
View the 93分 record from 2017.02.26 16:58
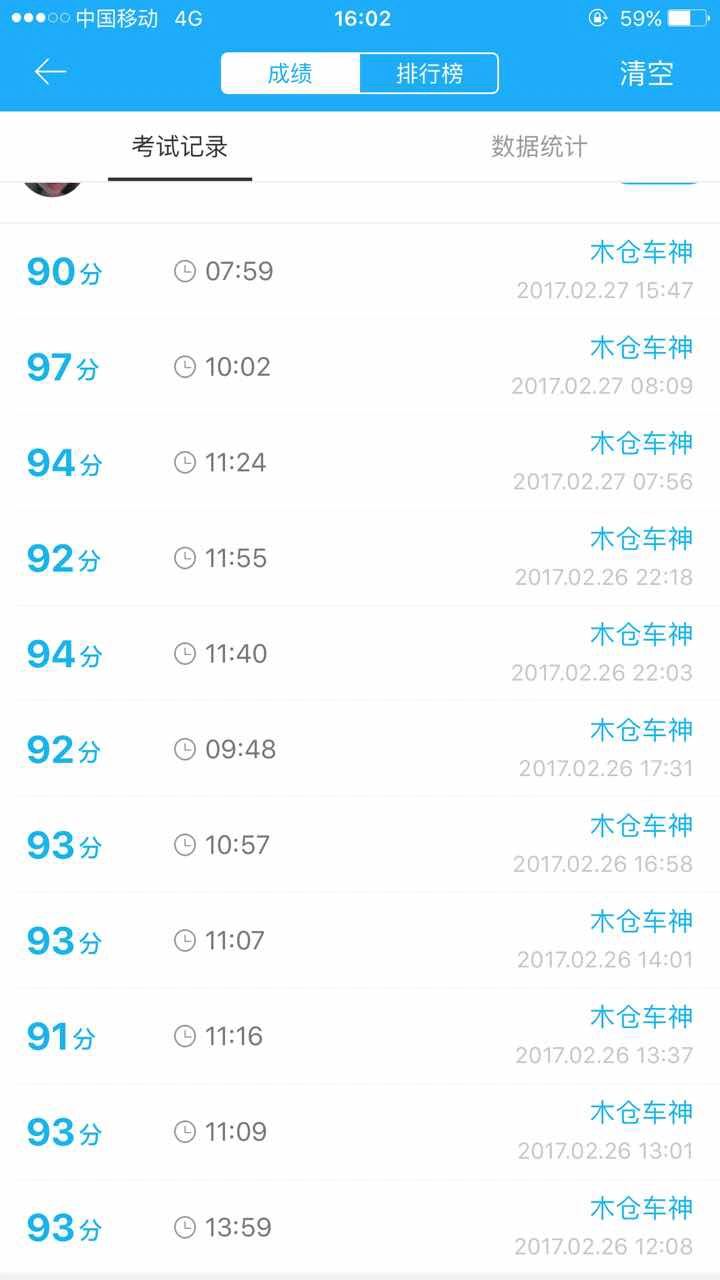[x=360, y=845]
